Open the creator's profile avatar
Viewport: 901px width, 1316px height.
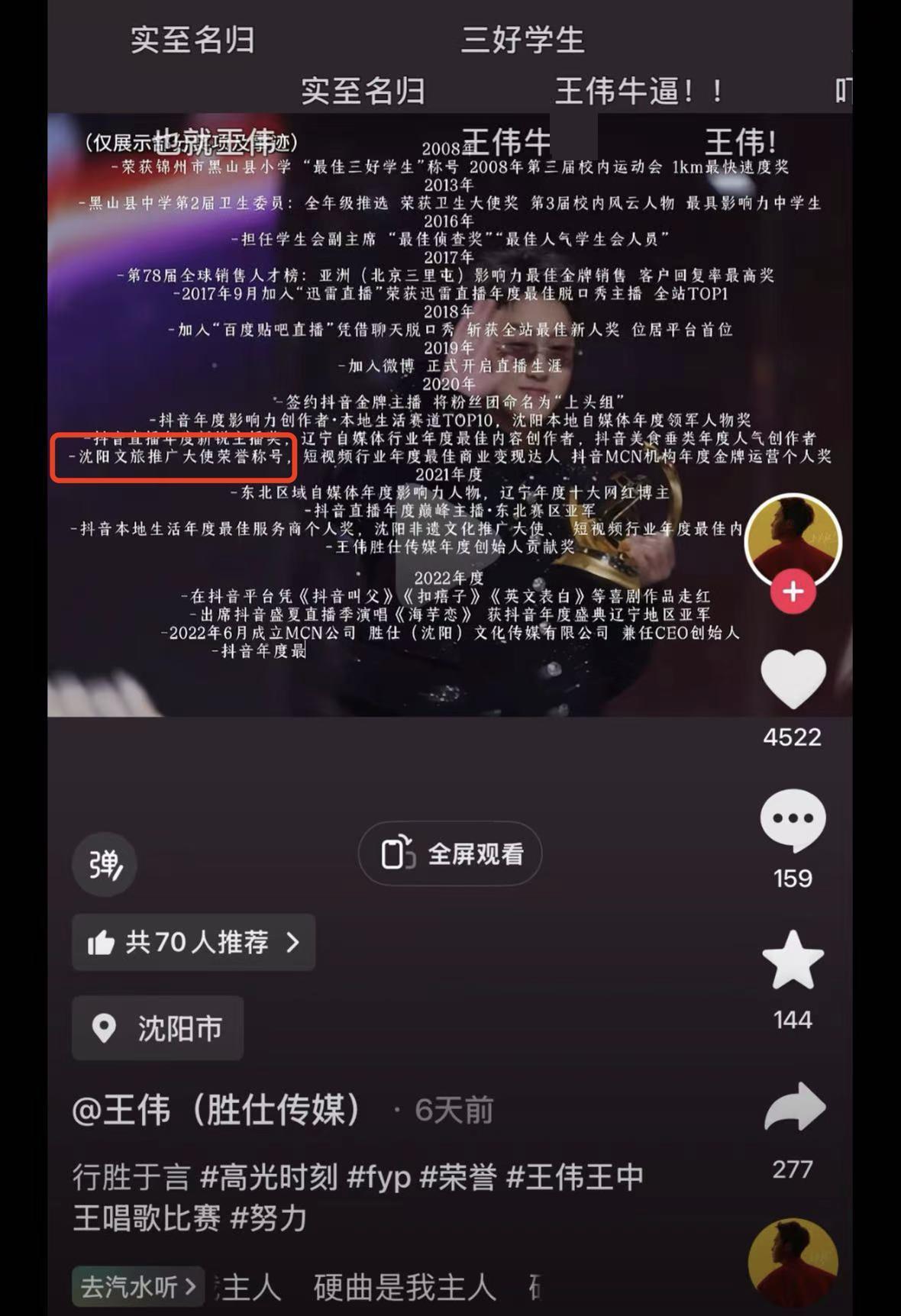(793, 540)
